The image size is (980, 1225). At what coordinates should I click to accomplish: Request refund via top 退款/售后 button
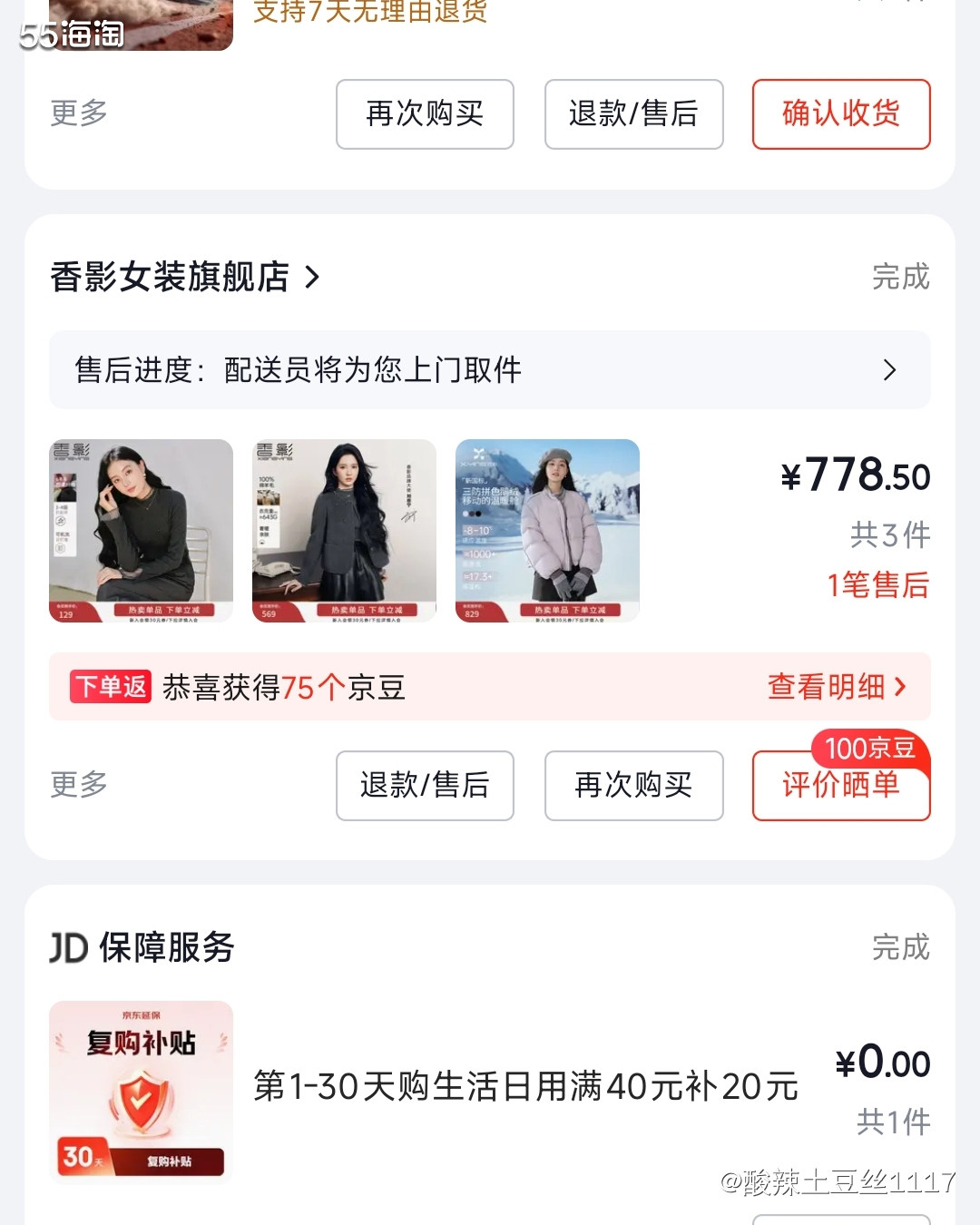[x=632, y=114]
